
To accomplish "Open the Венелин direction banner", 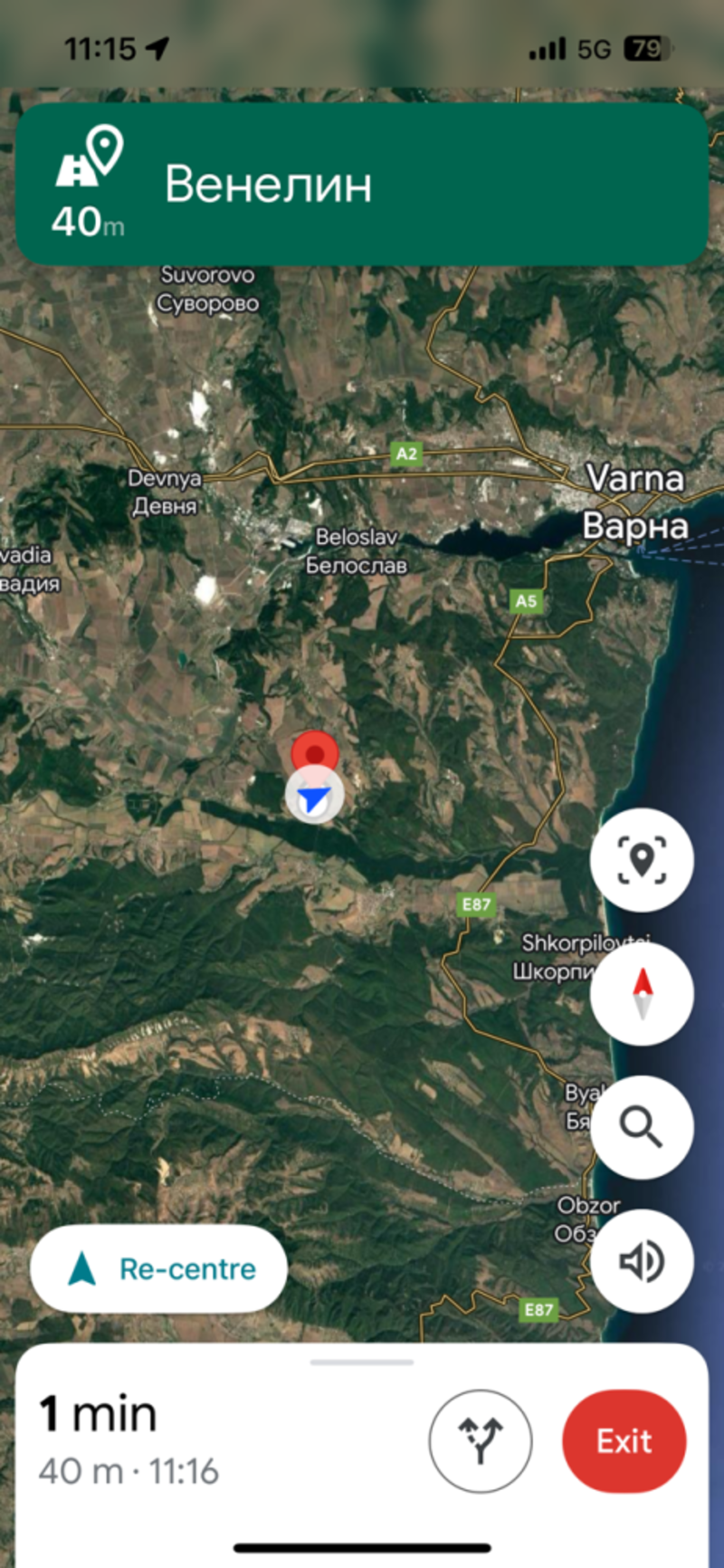I will [362, 185].
